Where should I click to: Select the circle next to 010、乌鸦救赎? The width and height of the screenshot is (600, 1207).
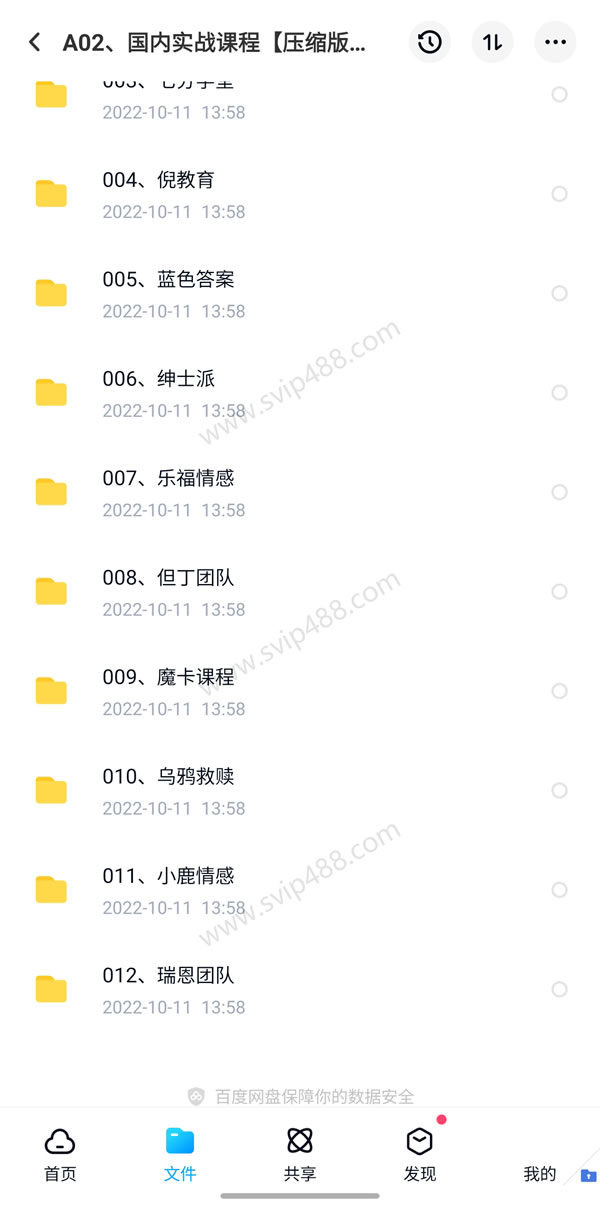pyautogui.click(x=559, y=791)
